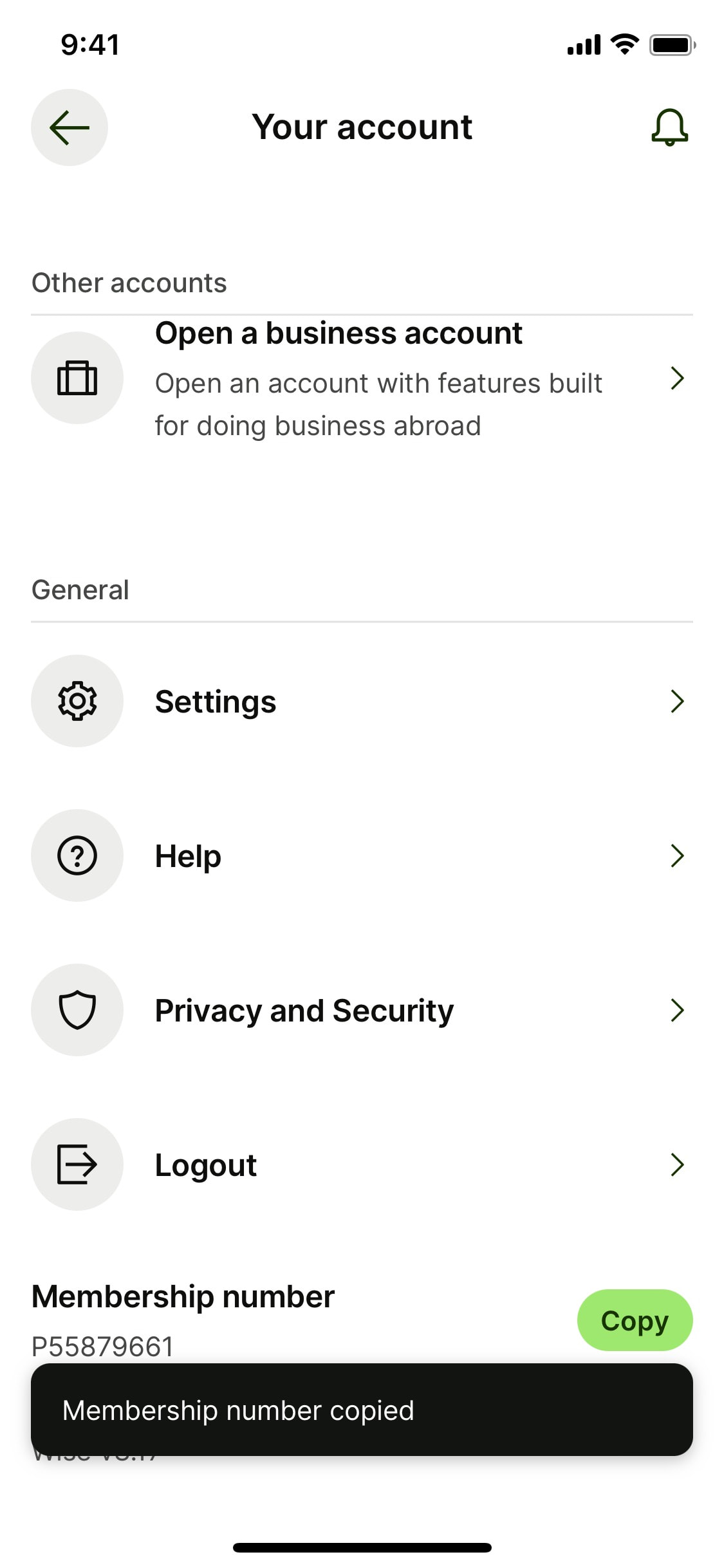Select the Logout row
Screen dimensions: 724x1568
[x=362, y=1164]
